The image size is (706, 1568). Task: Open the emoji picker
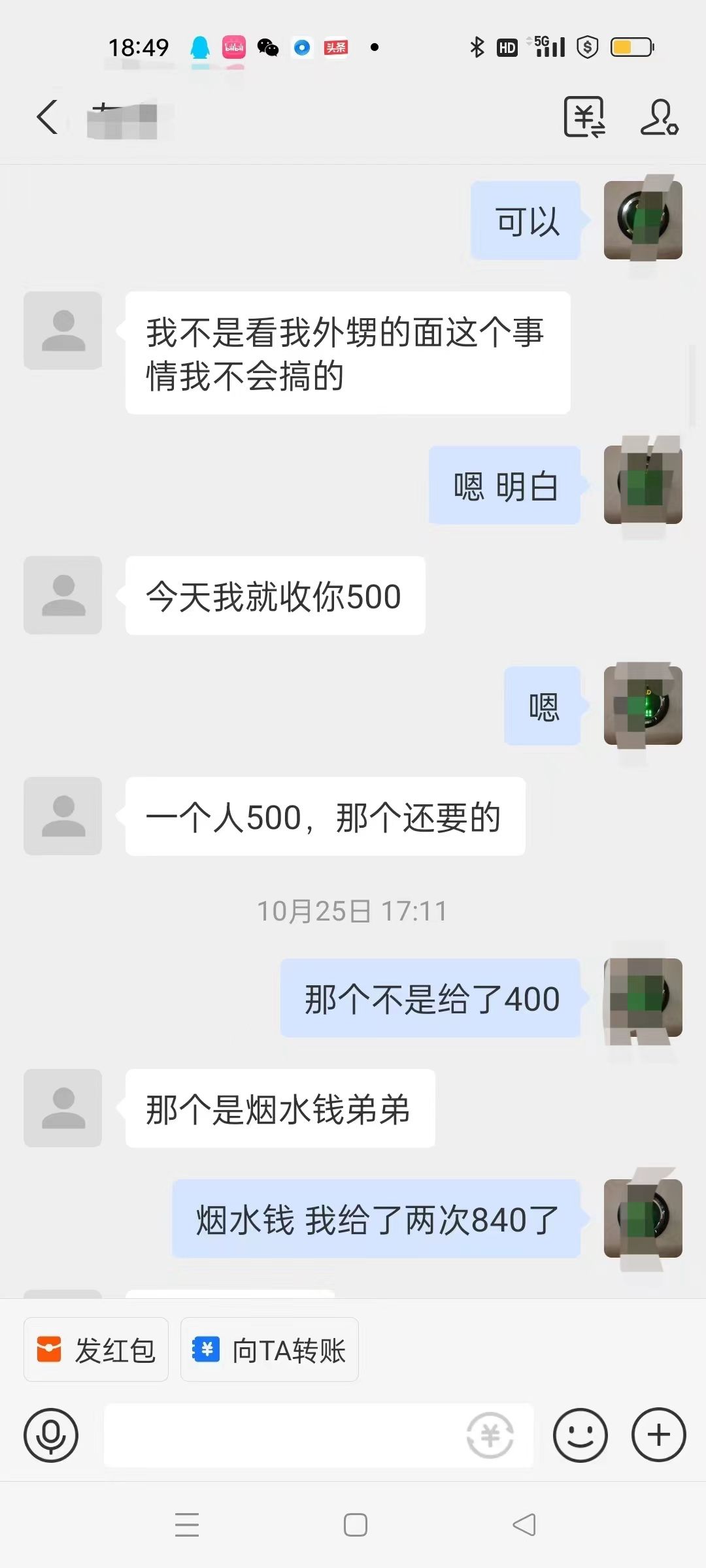(580, 1435)
